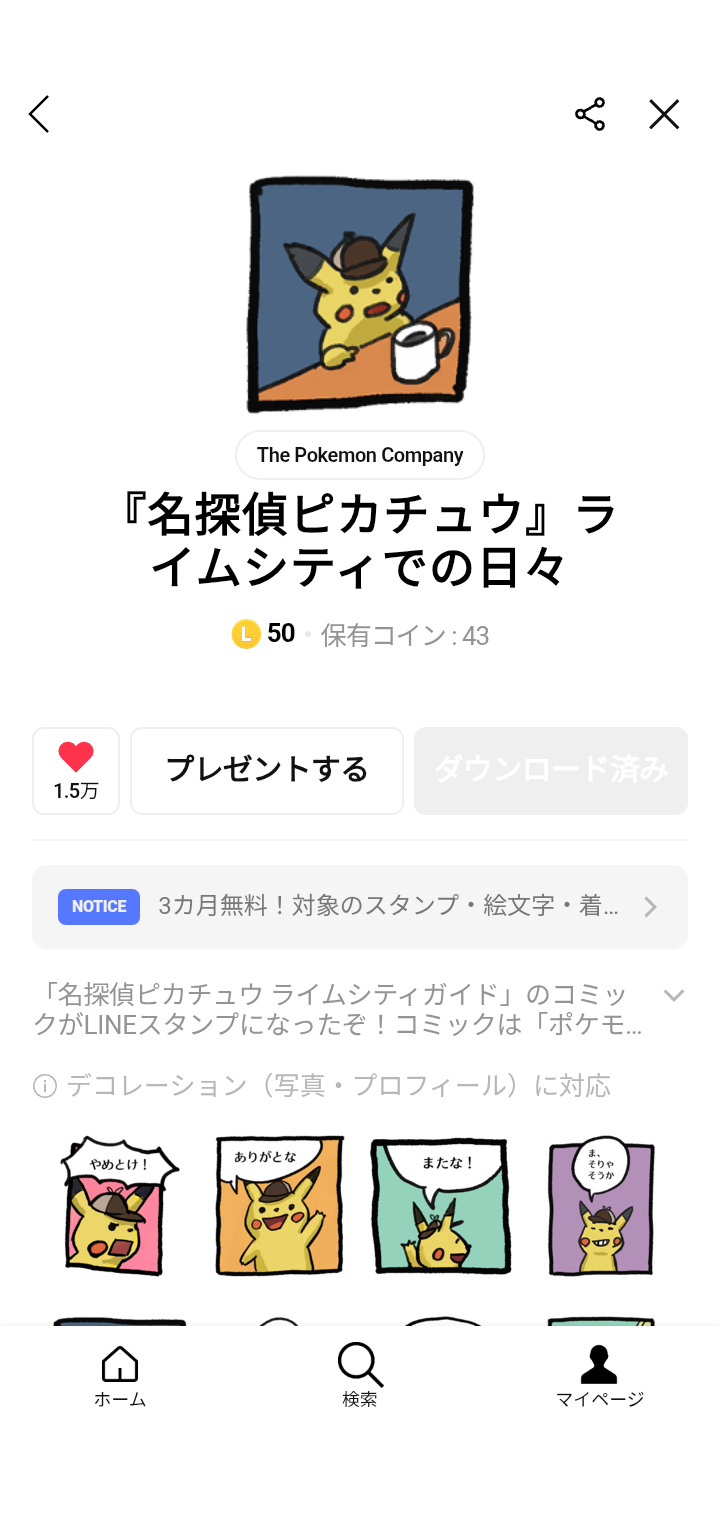Open The Pokemon Company creator page
Image resolution: width=720 pixels, height=1520 pixels.
pyautogui.click(x=360, y=456)
